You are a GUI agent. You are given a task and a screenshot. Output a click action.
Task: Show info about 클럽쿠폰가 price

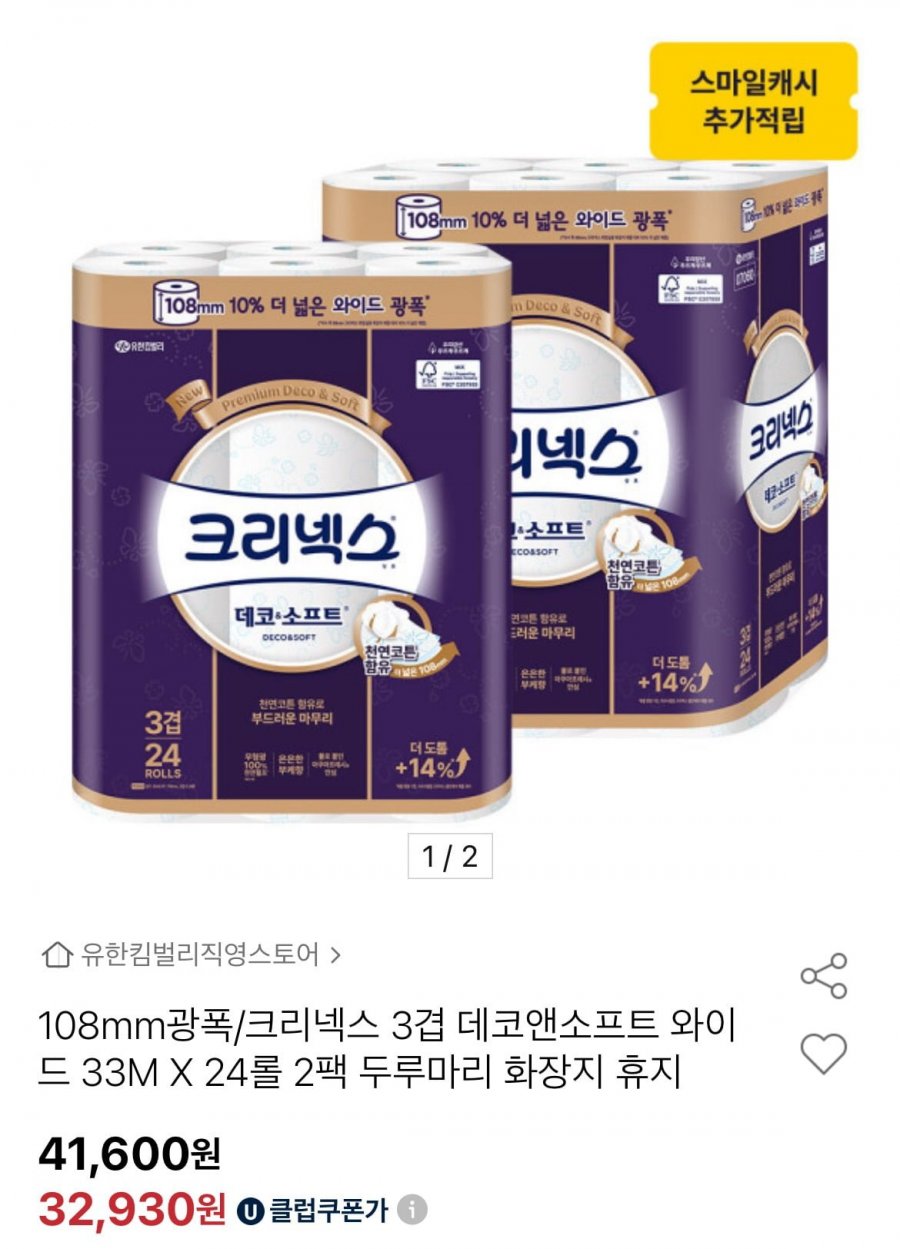pos(412,1211)
